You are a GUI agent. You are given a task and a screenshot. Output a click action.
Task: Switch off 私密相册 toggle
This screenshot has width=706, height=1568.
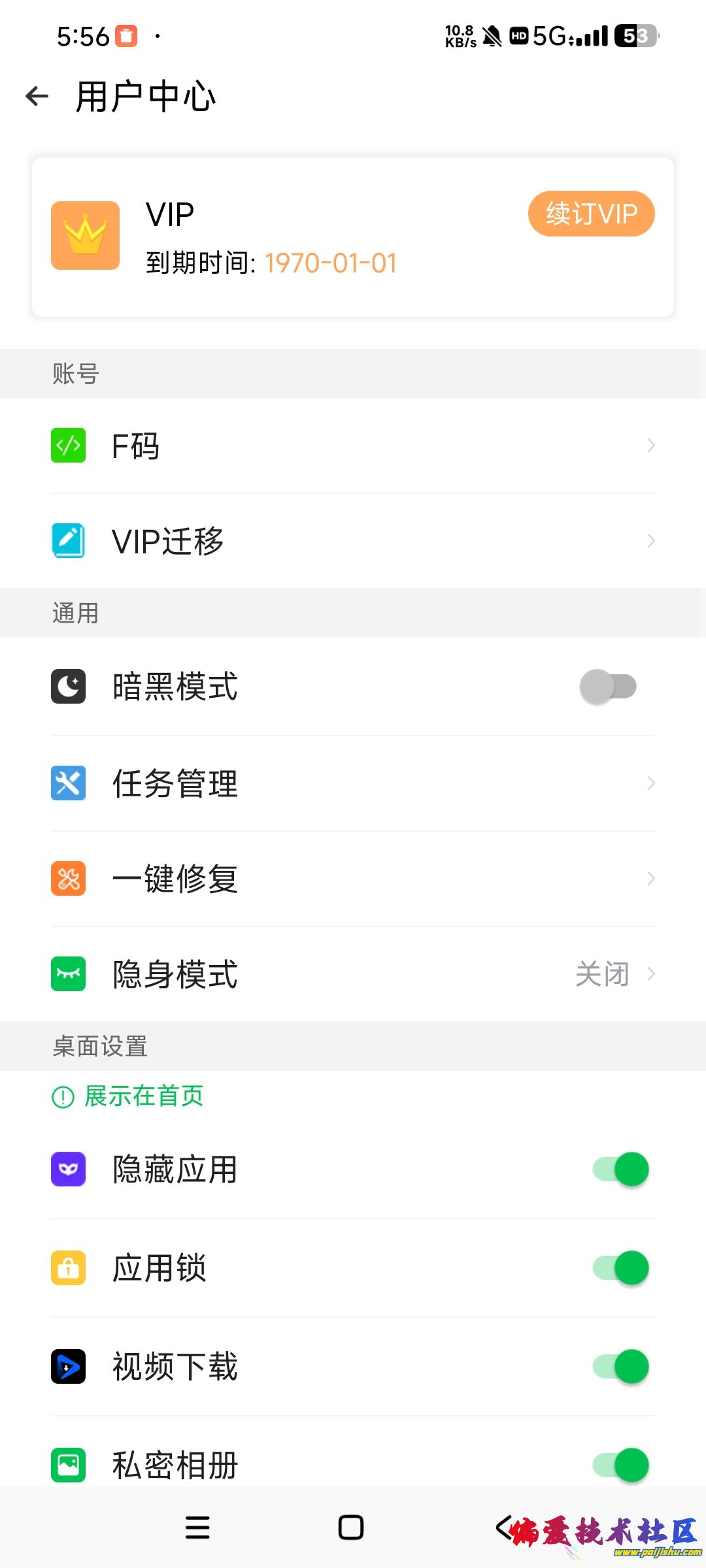[x=620, y=1465]
